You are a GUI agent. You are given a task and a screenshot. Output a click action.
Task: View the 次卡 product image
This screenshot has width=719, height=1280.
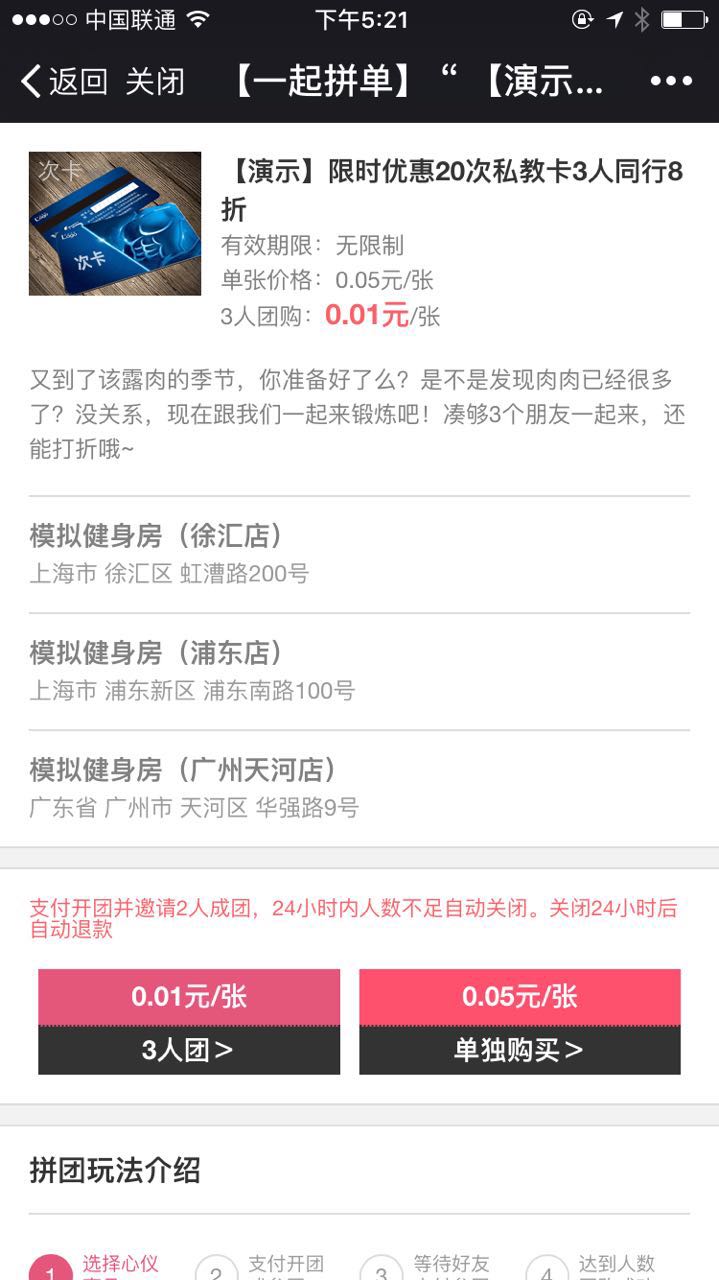115,224
